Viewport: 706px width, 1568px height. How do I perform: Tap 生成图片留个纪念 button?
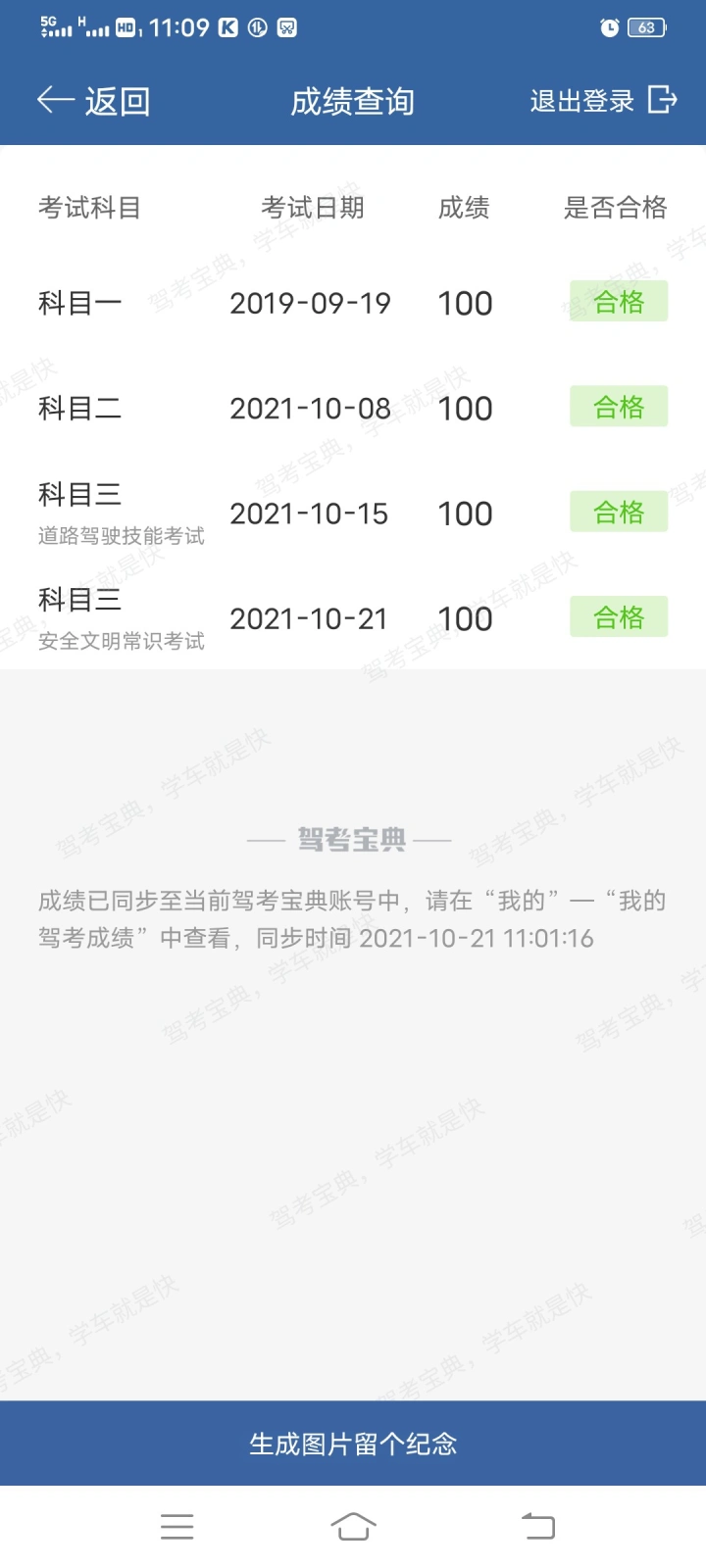click(x=353, y=1444)
